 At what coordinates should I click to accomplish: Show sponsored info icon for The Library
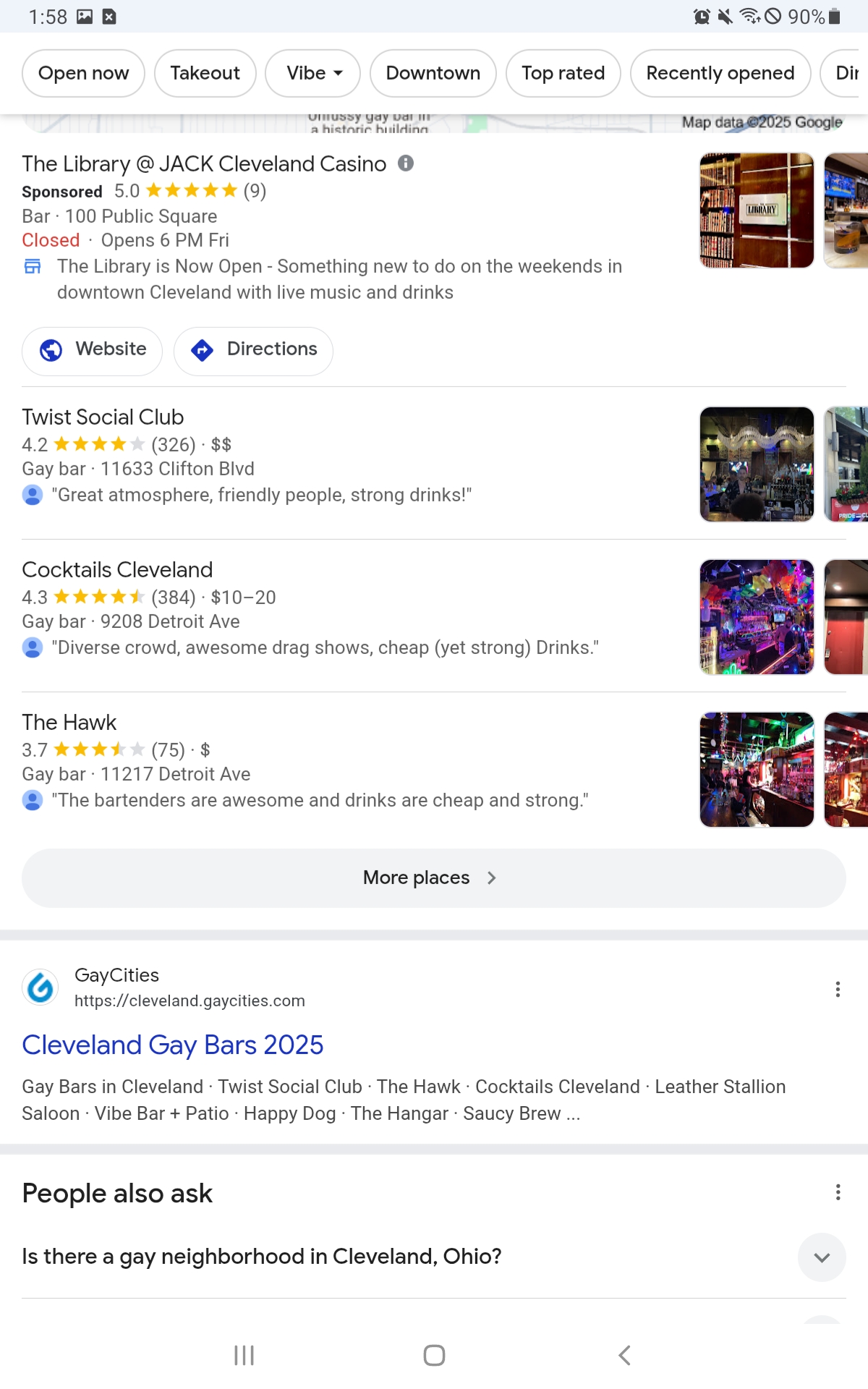point(406,163)
